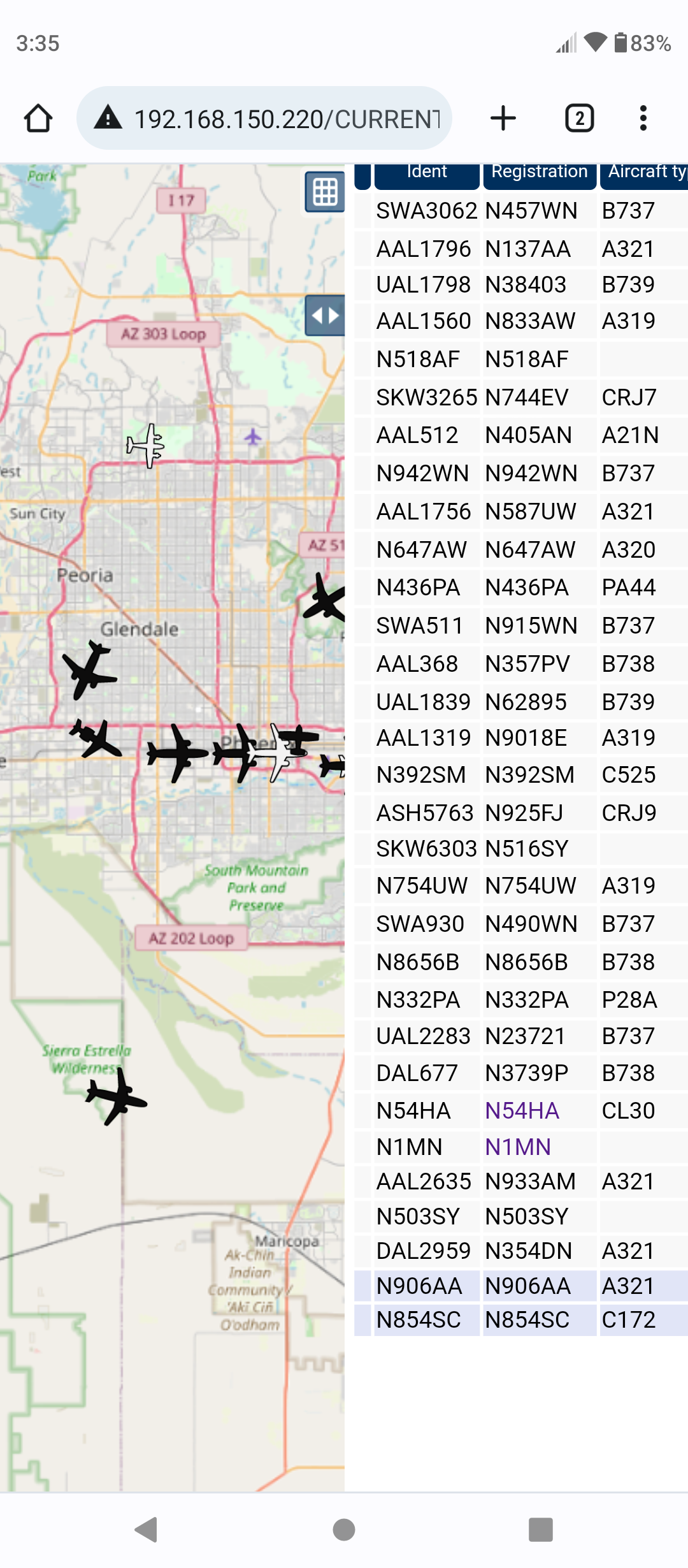Go back using the system back button
The width and height of the screenshot is (688, 1568).
147,1530
